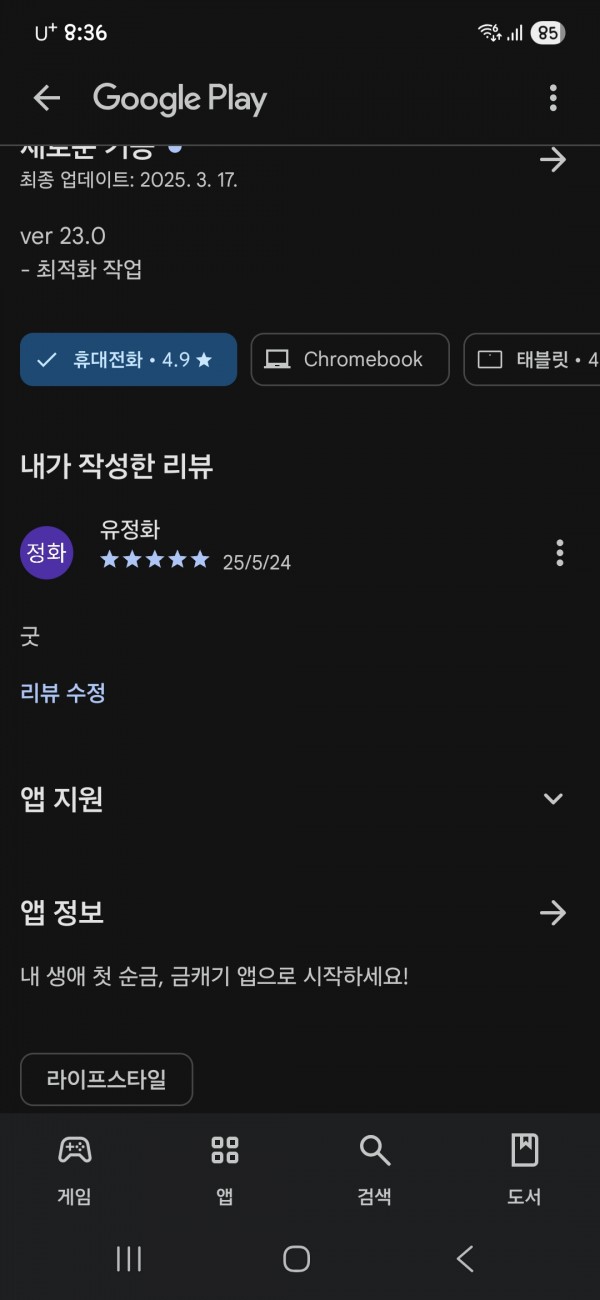Open the 새로운 기능 arrow
This screenshot has width=600, height=1300.
coord(553,160)
